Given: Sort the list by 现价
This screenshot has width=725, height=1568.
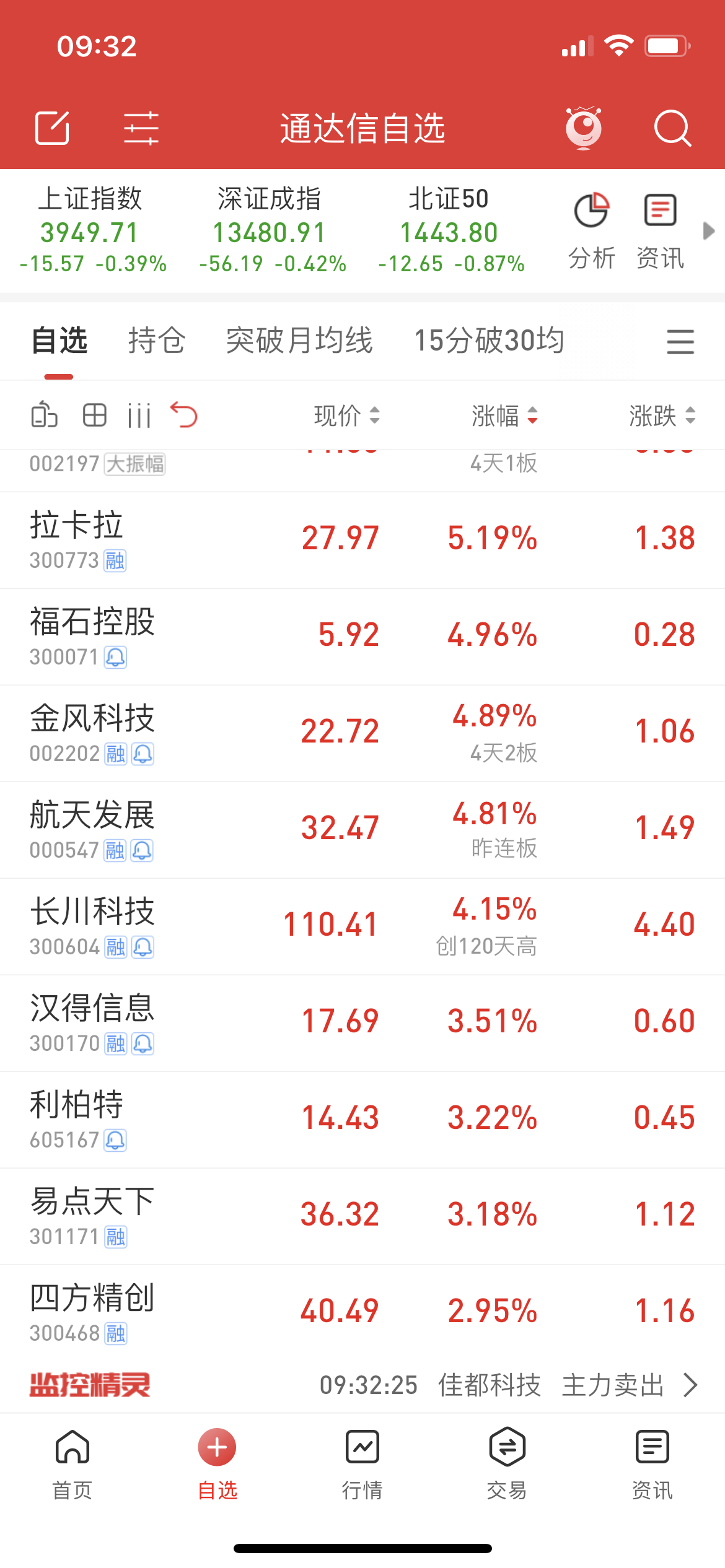Looking at the screenshot, I should [346, 416].
